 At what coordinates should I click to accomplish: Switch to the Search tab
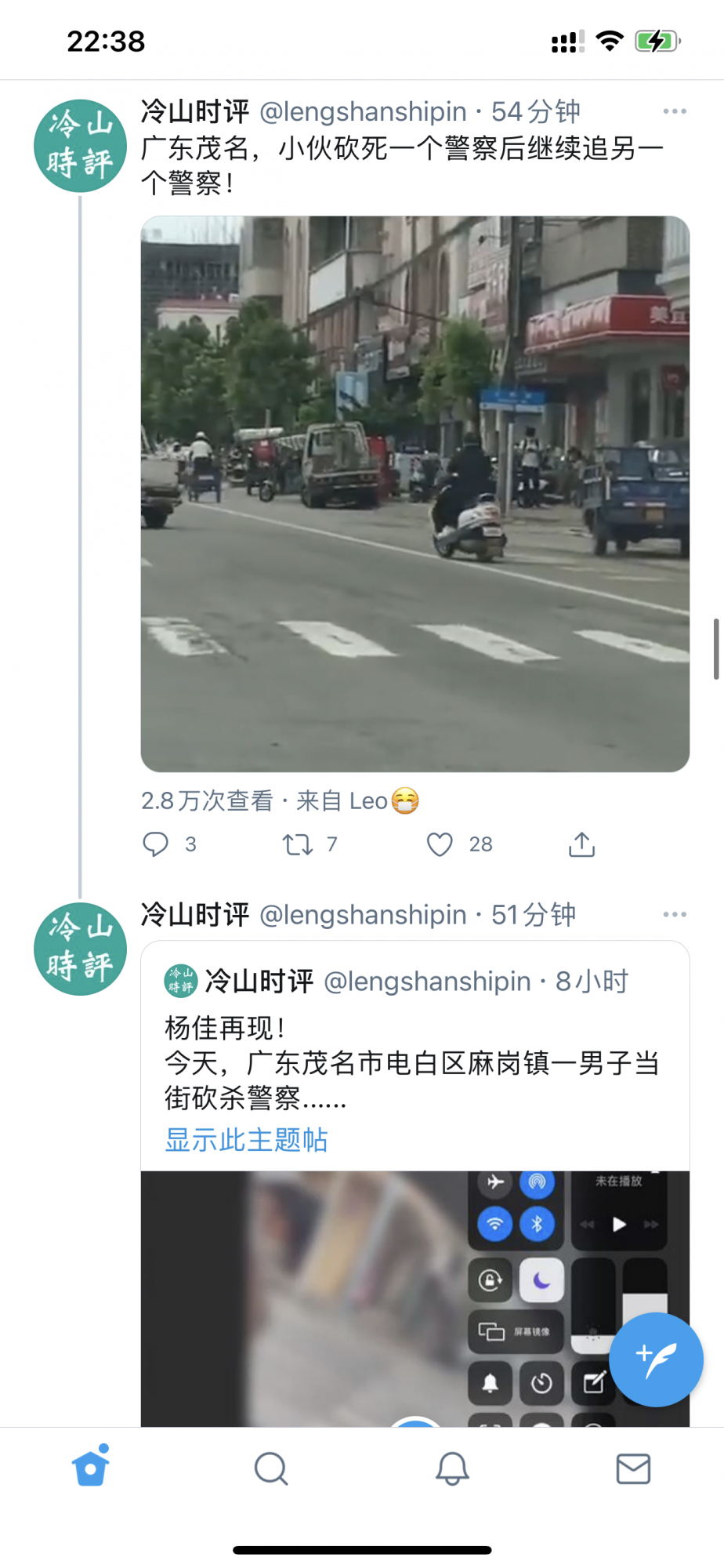271,1468
